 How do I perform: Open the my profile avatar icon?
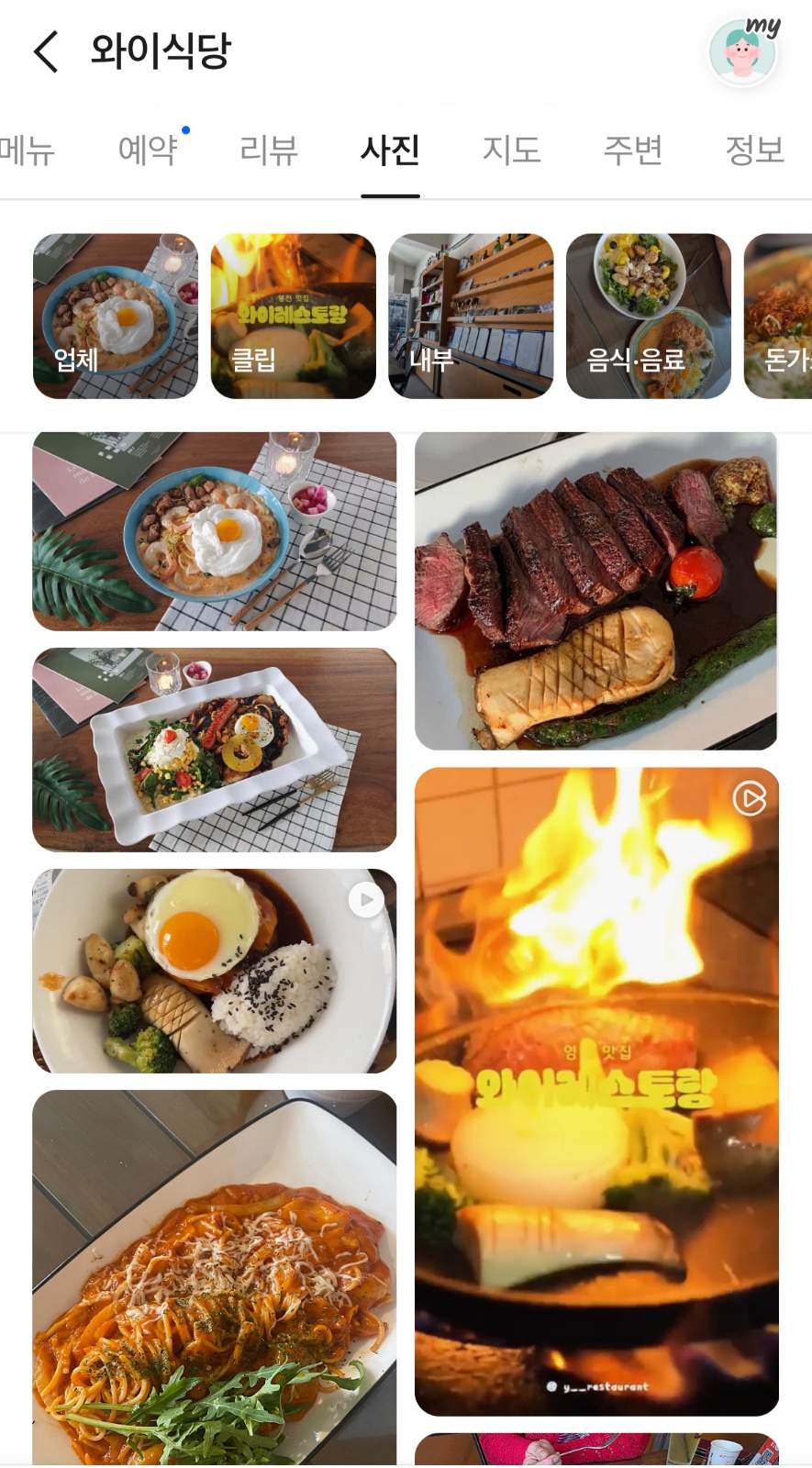point(744,50)
